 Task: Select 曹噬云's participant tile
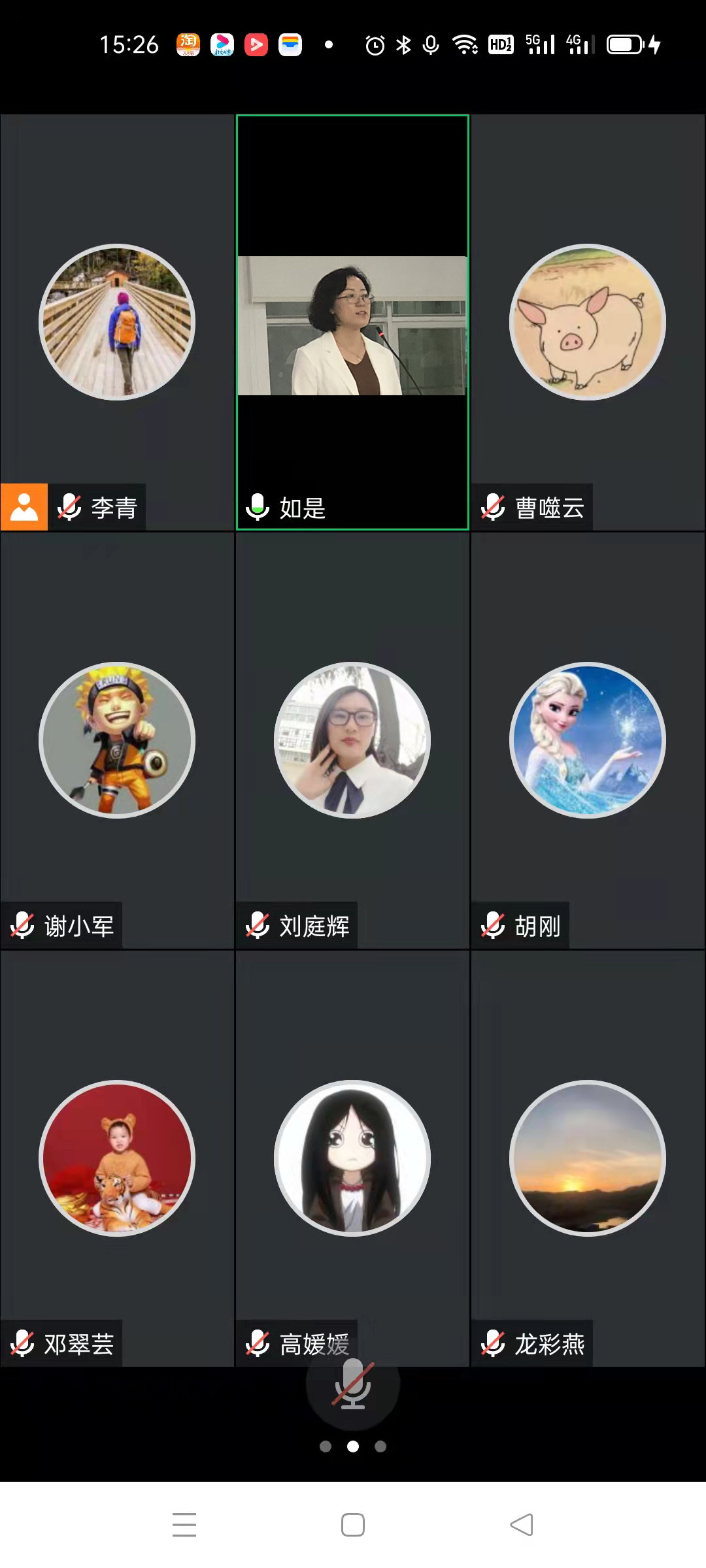(x=587, y=322)
